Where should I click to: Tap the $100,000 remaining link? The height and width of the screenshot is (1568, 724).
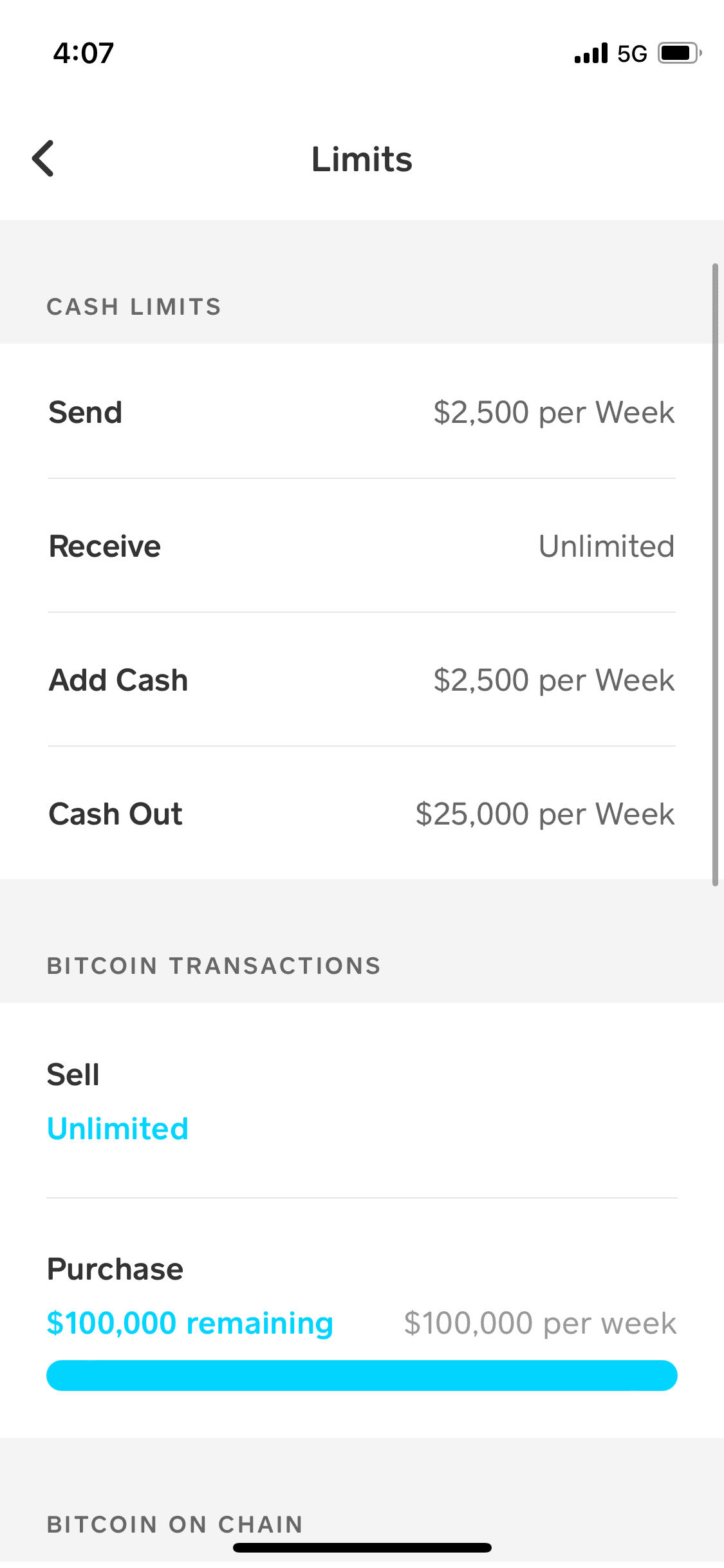189,1323
